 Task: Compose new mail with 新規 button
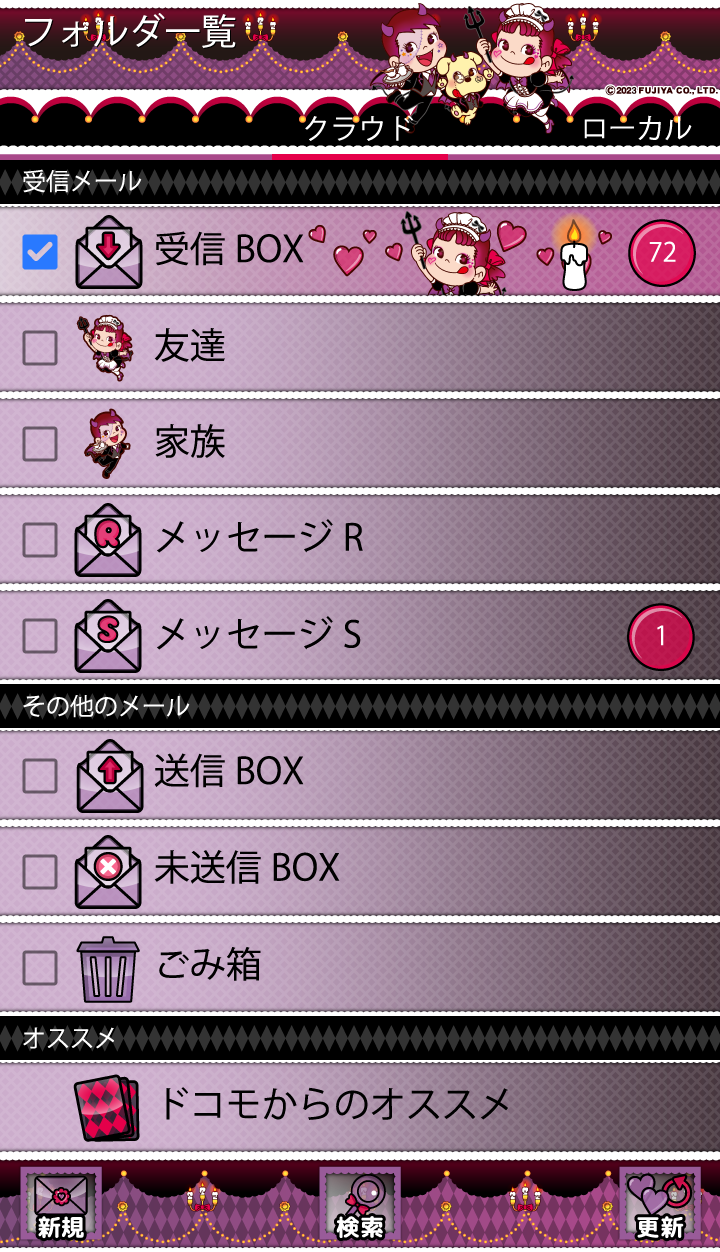tap(61, 1205)
